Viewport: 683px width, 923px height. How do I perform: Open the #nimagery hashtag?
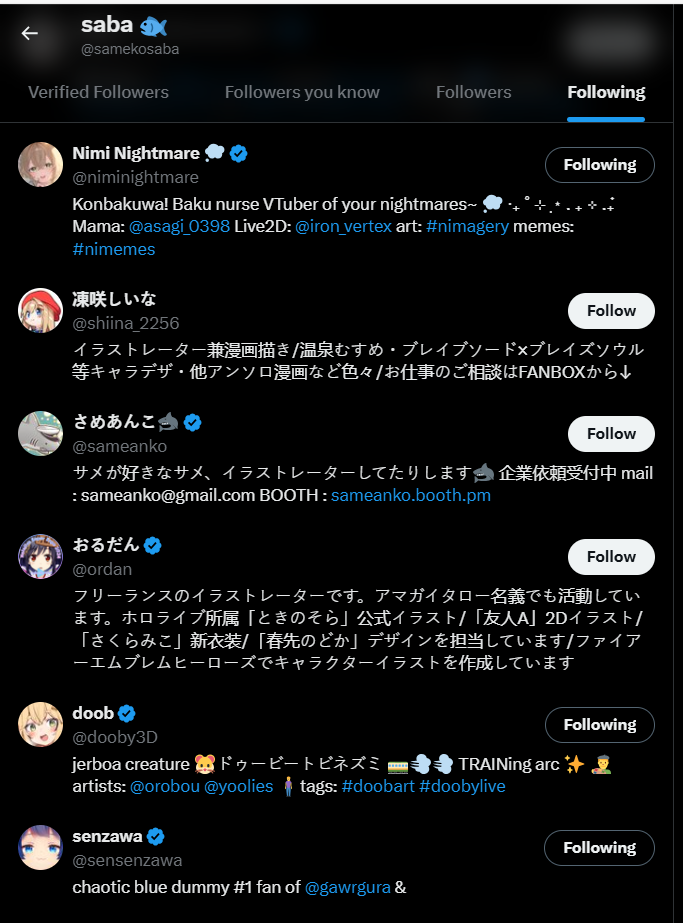coord(467,227)
